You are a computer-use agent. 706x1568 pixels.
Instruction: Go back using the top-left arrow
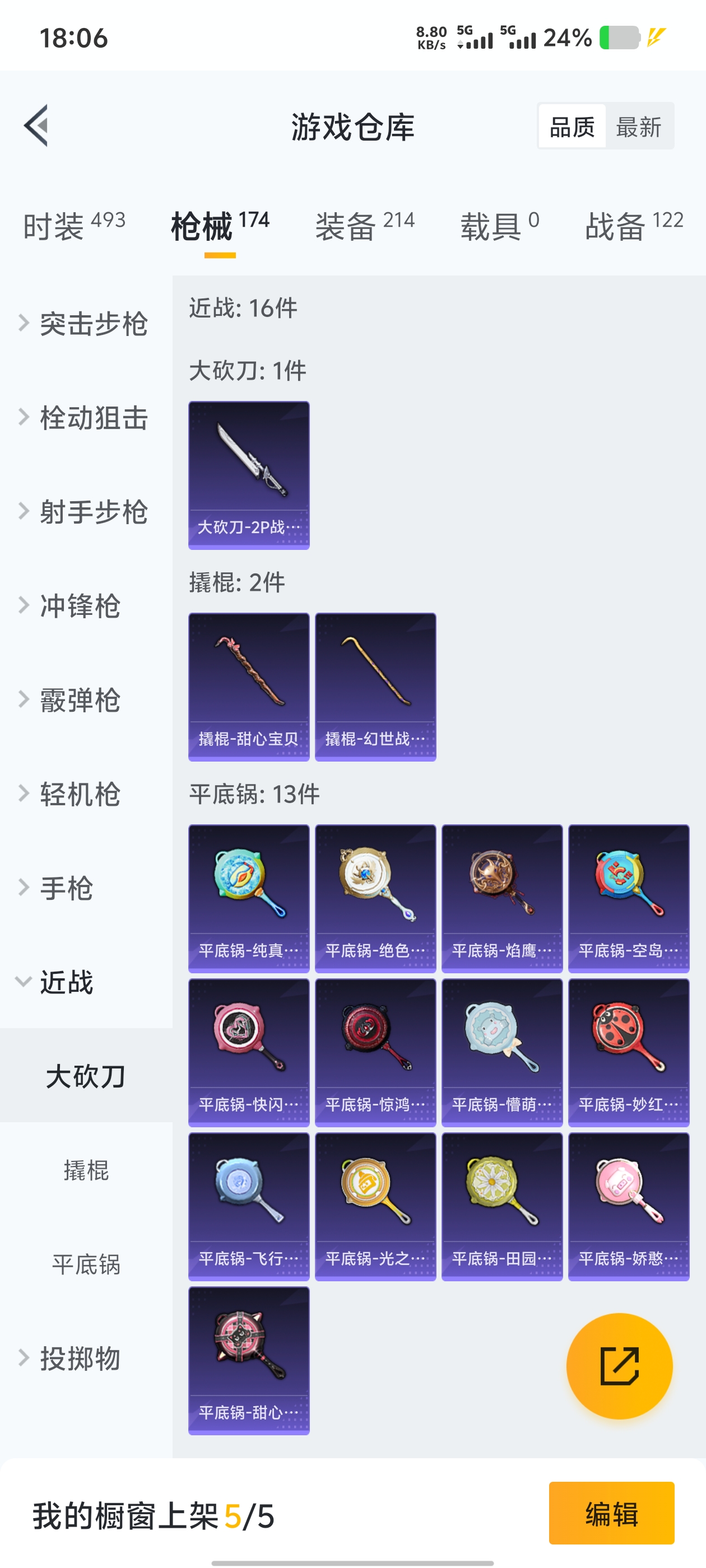pos(36,126)
